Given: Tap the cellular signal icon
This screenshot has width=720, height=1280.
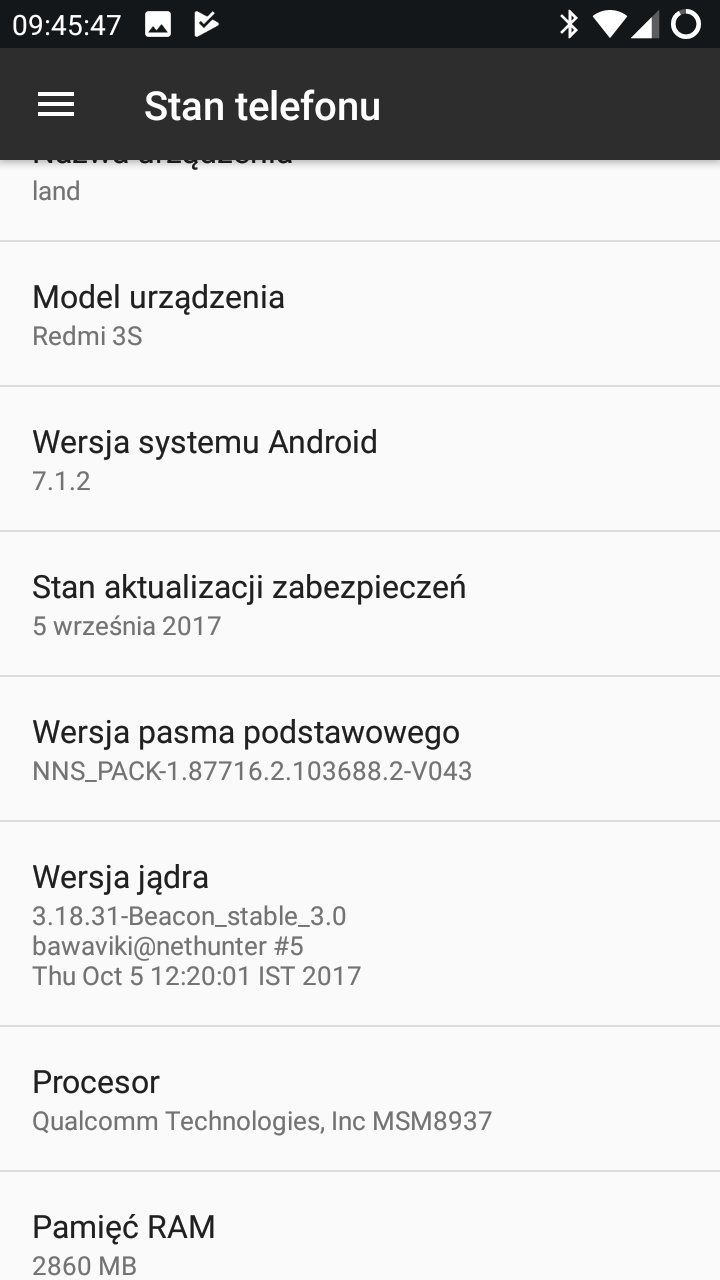Looking at the screenshot, I should pos(648,24).
